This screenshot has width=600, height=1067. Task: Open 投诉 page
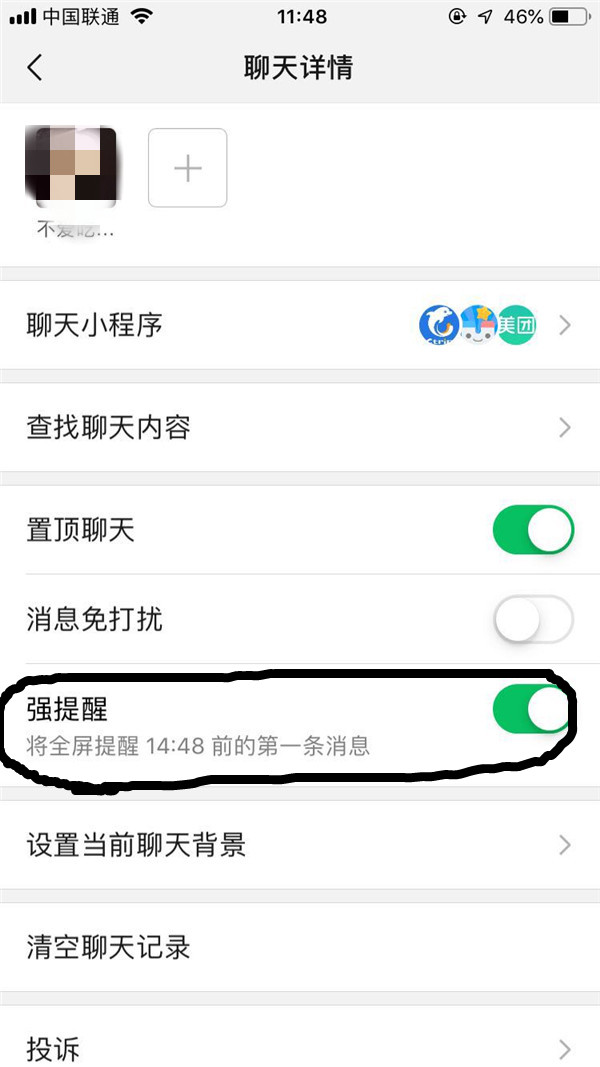pyautogui.click(x=300, y=1049)
